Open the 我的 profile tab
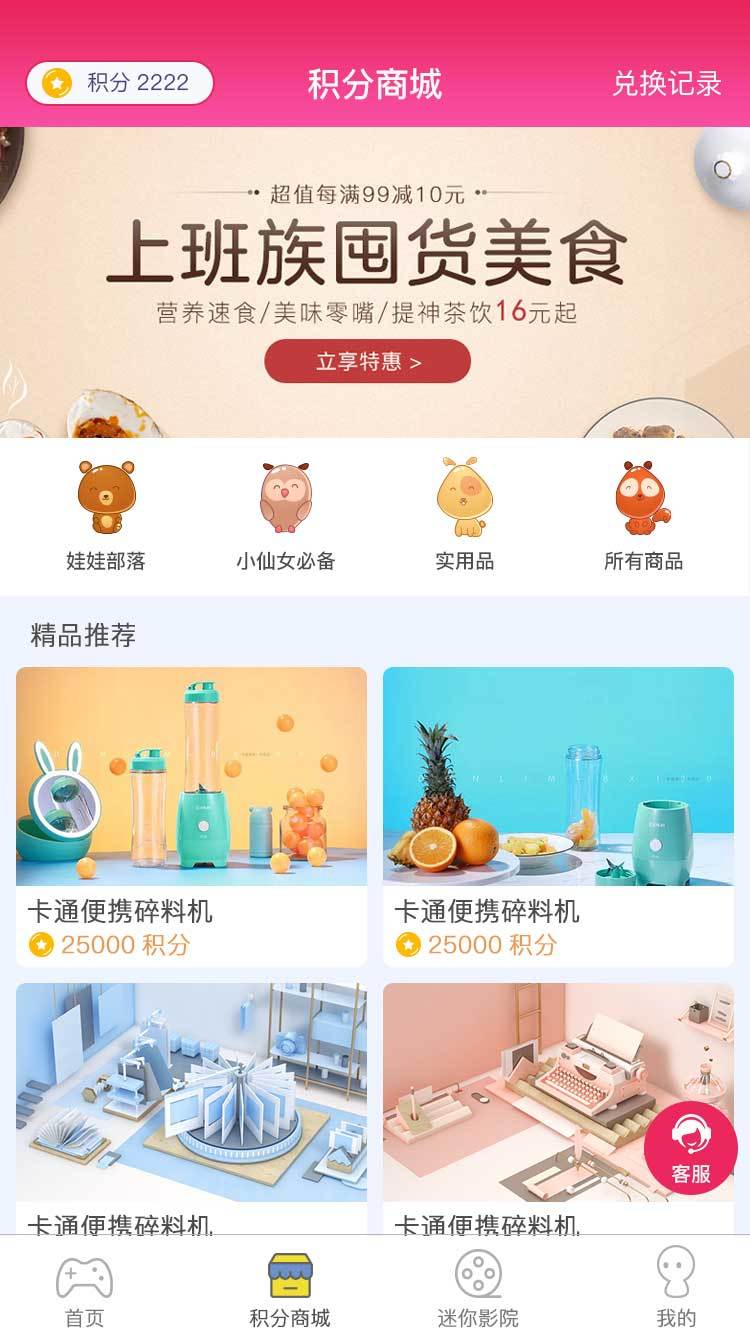 click(x=676, y=1290)
